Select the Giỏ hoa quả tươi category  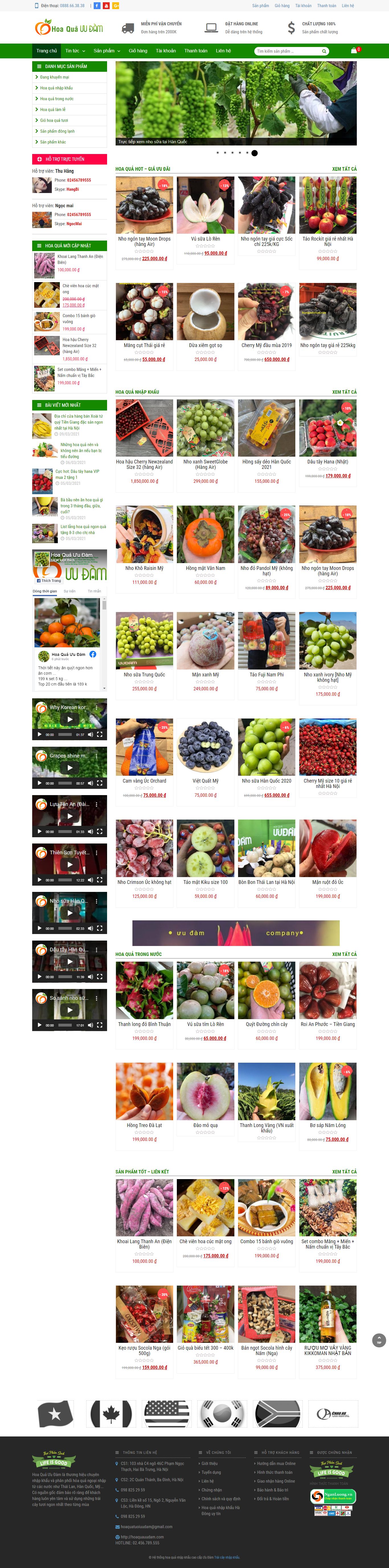(54, 120)
